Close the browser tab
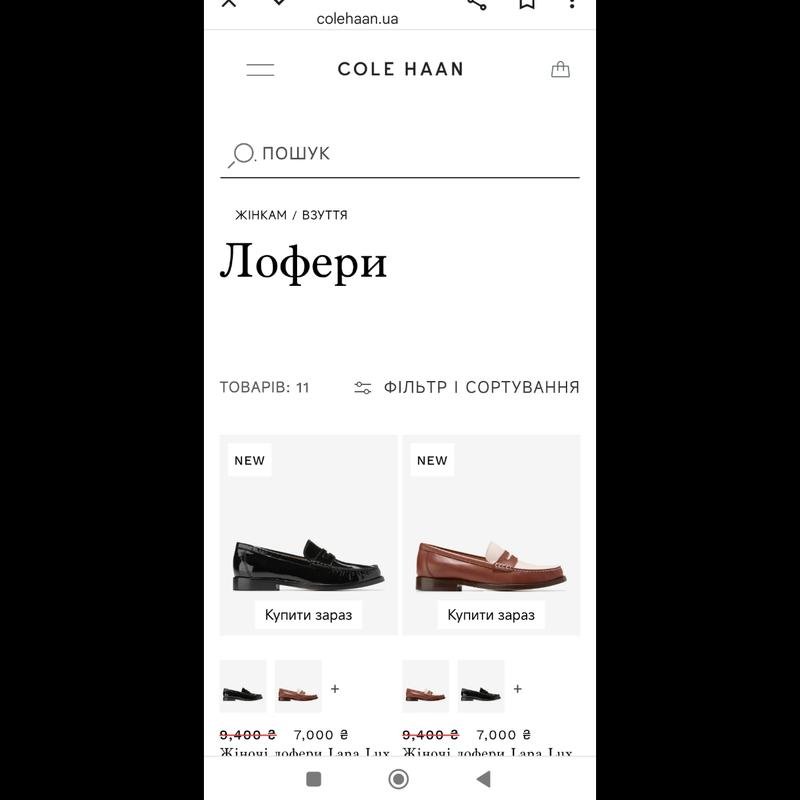 [228, 4]
